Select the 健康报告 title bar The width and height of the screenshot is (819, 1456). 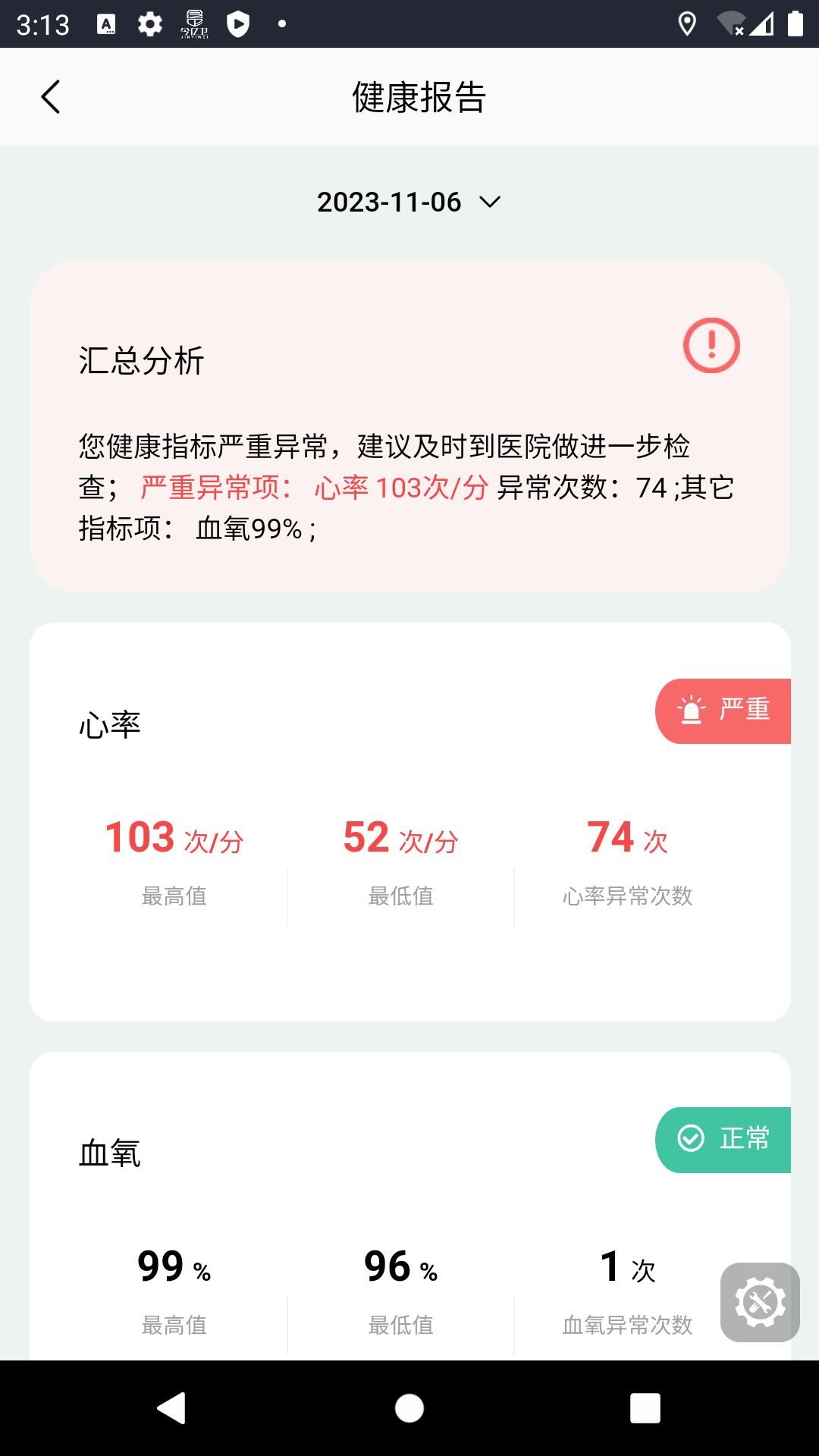416,97
